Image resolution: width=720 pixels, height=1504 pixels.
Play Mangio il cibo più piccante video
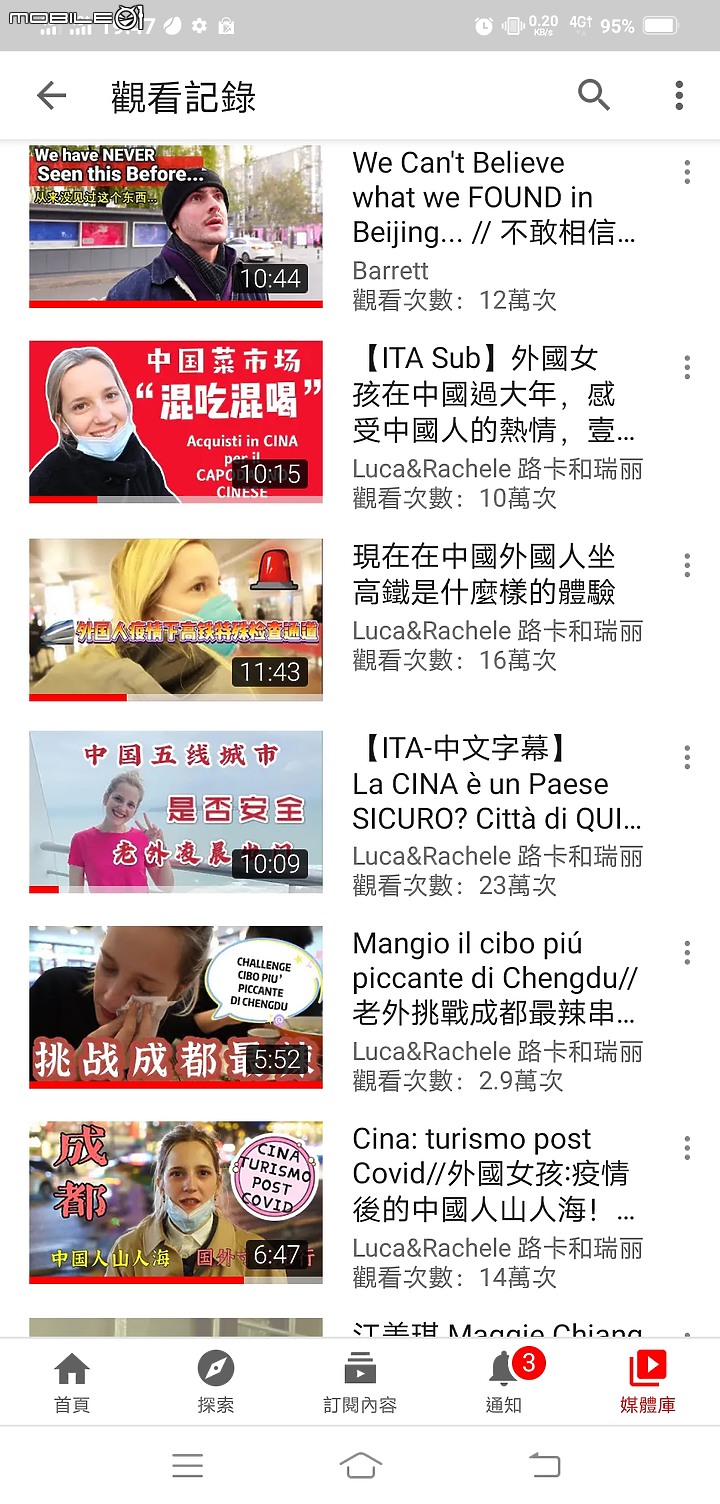click(176, 1007)
